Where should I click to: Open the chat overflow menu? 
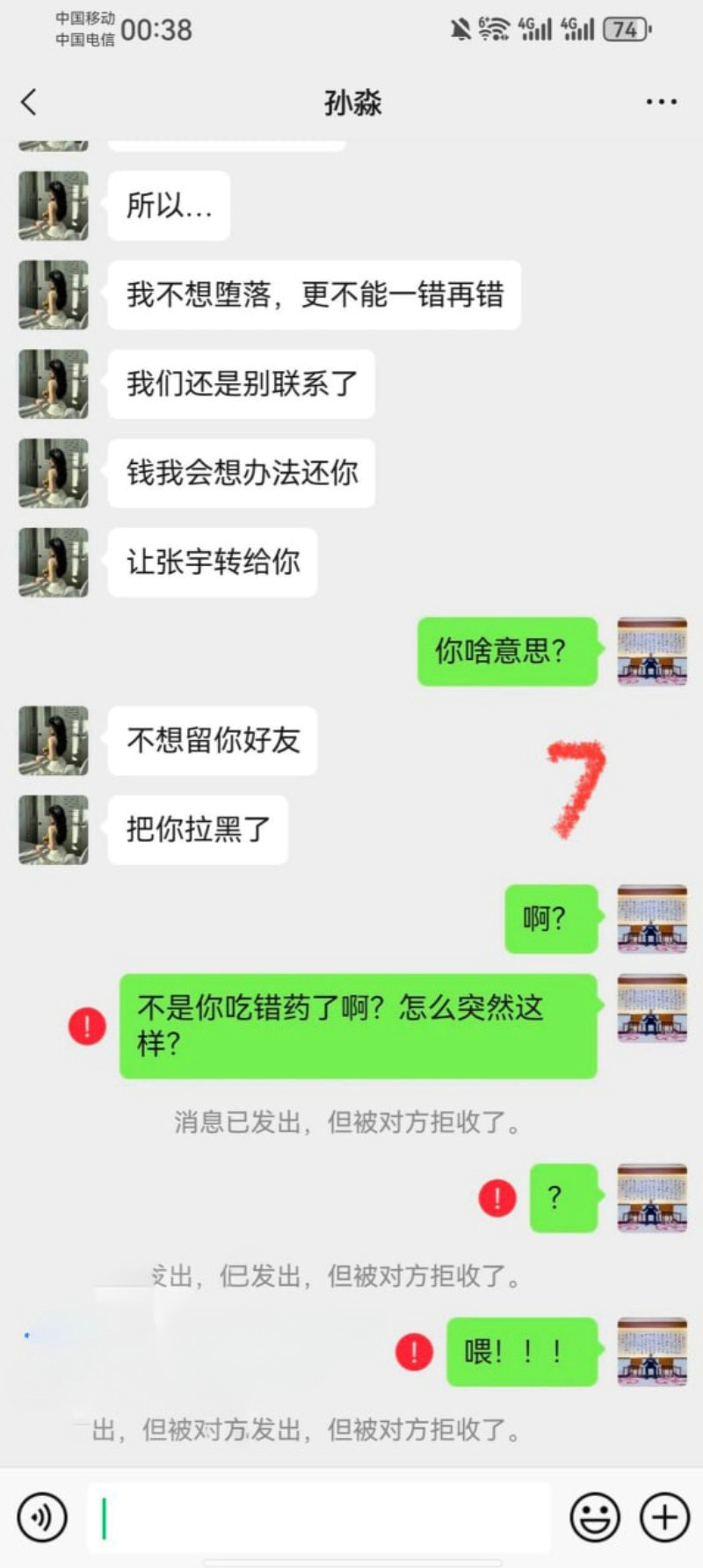tap(661, 102)
